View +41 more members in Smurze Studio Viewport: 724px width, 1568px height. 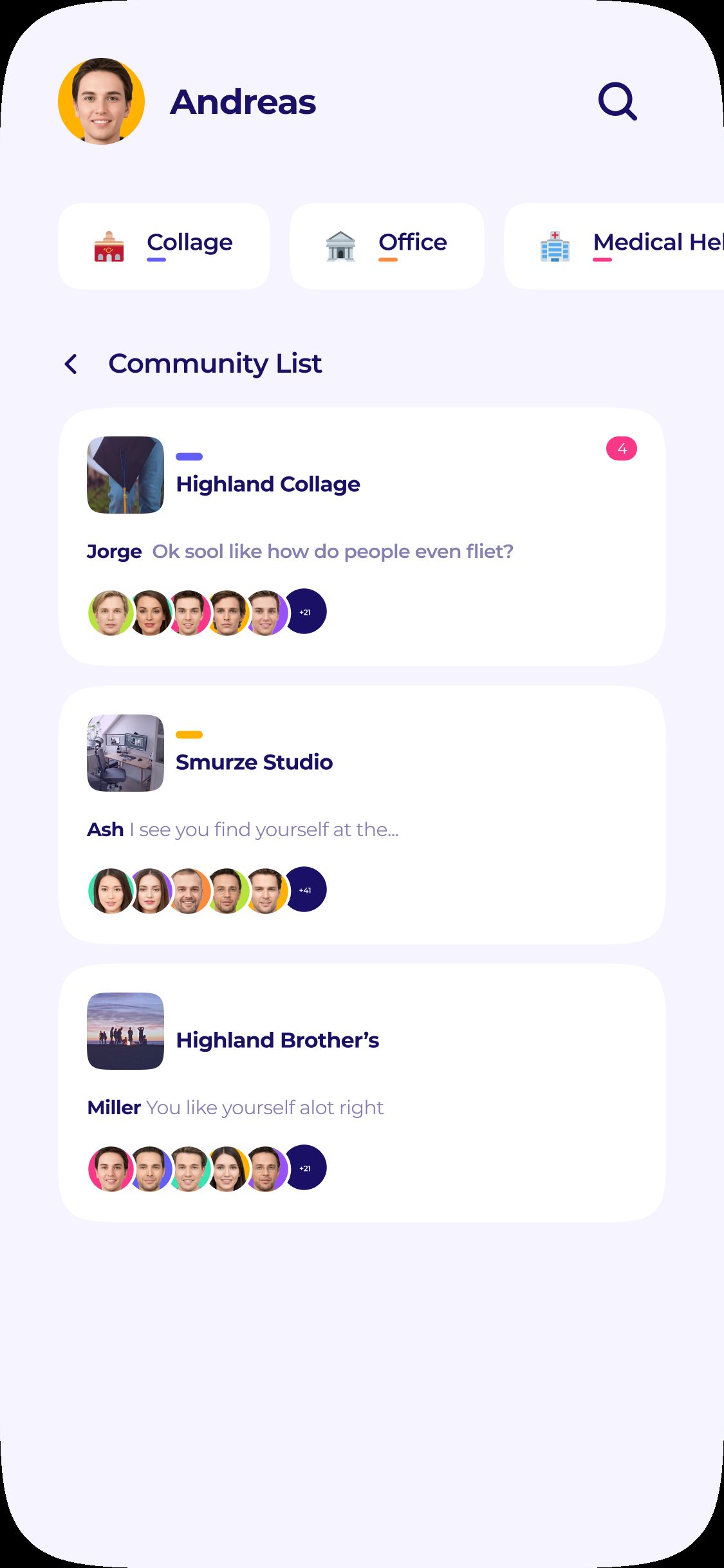point(305,890)
